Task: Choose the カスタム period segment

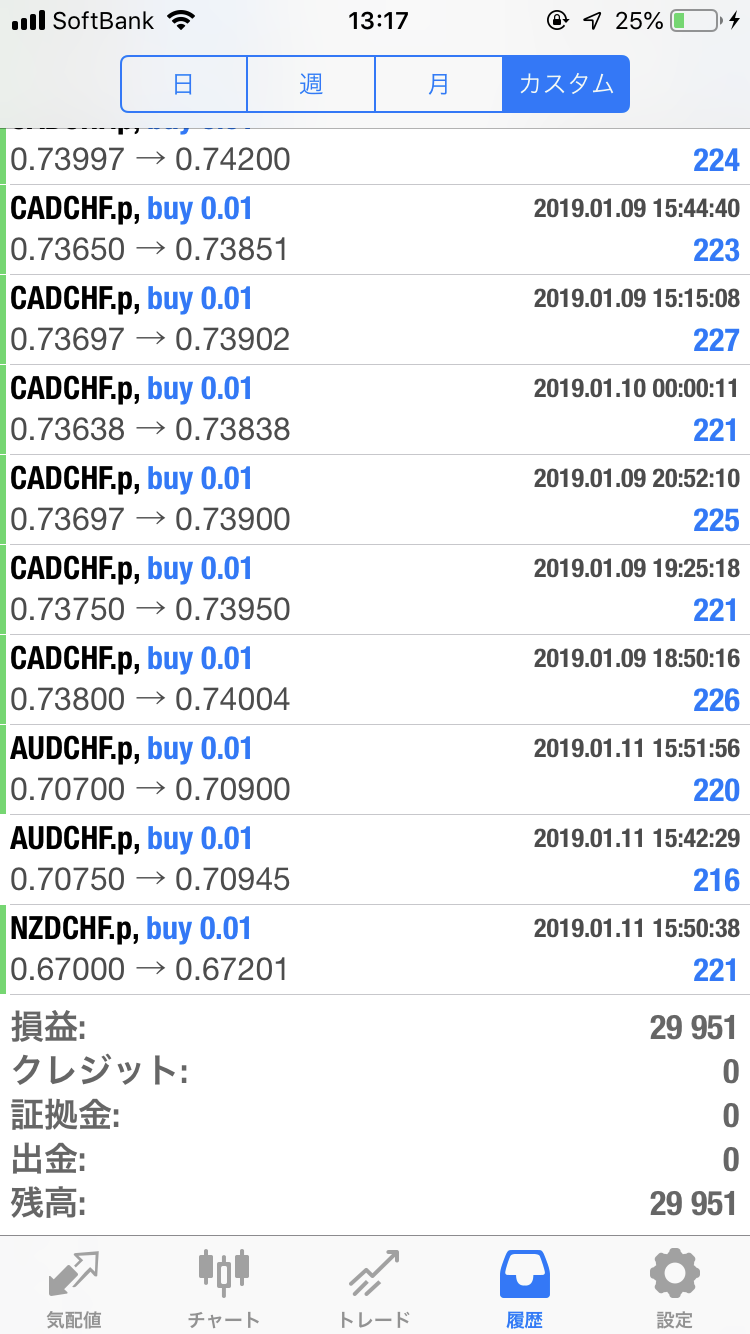Action: (x=566, y=84)
